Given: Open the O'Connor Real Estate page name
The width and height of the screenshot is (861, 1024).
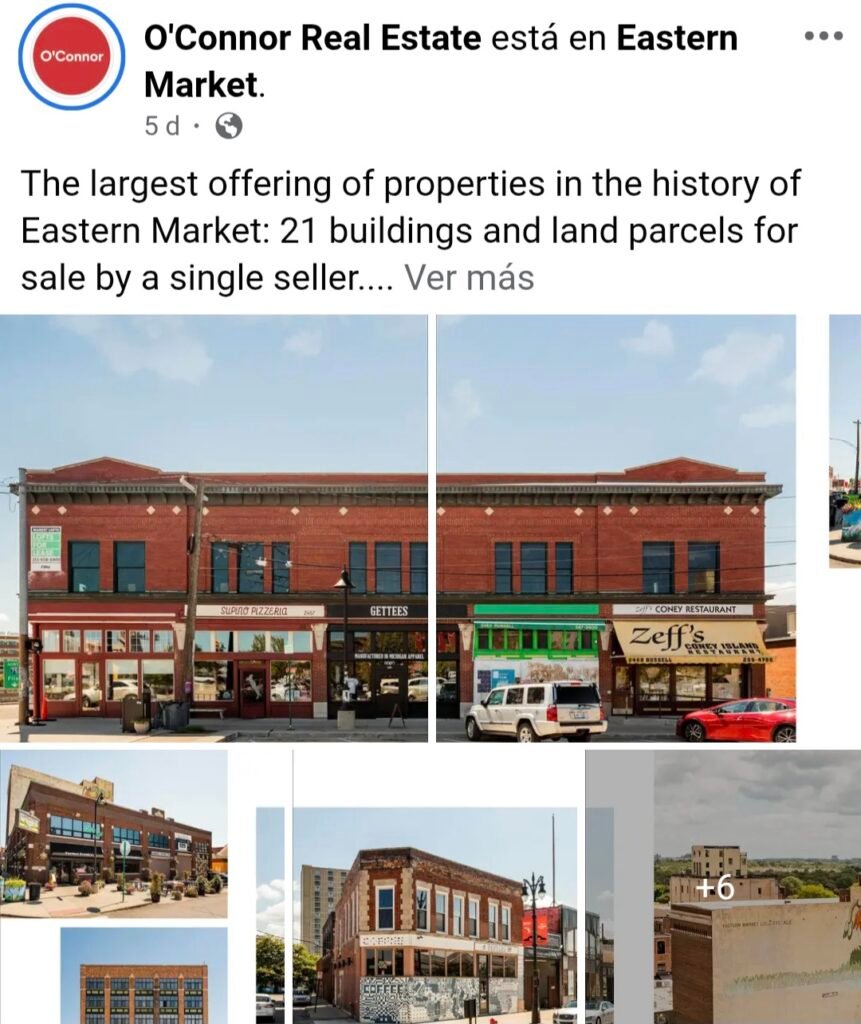Looking at the screenshot, I should pos(312,38).
